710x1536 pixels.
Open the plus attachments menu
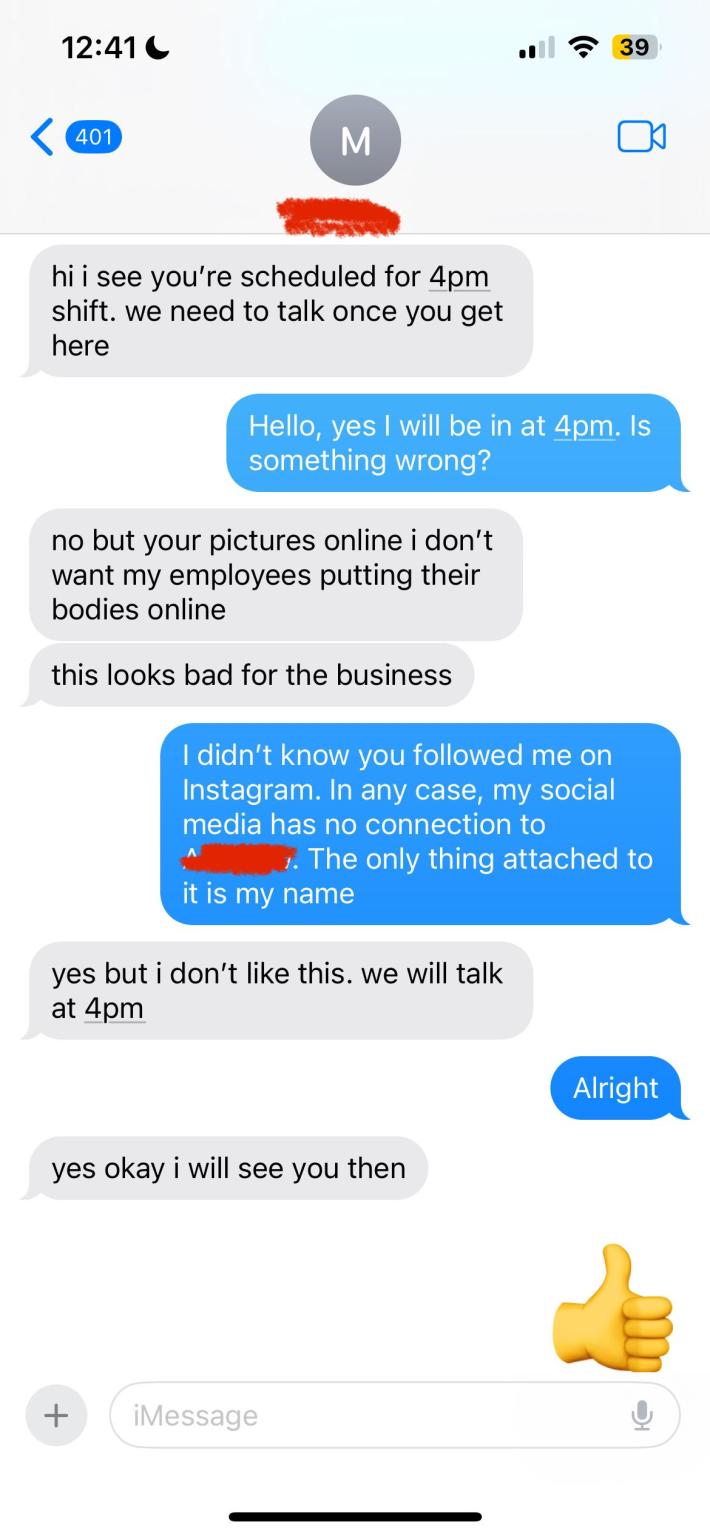[56, 1415]
